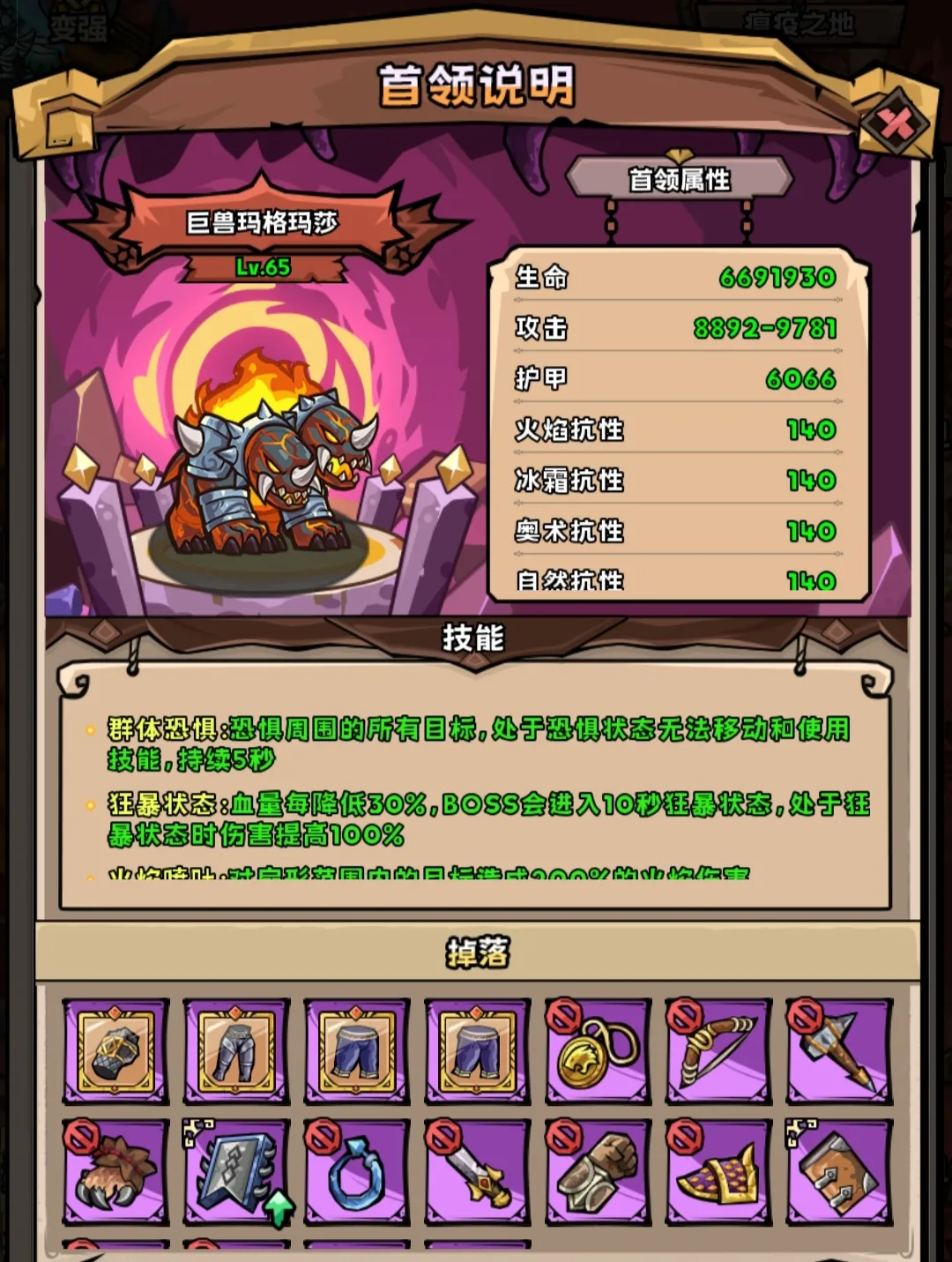View the golden-framed gauntlet drop
The width and height of the screenshot is (952, 1262).
coord(115,1051)
